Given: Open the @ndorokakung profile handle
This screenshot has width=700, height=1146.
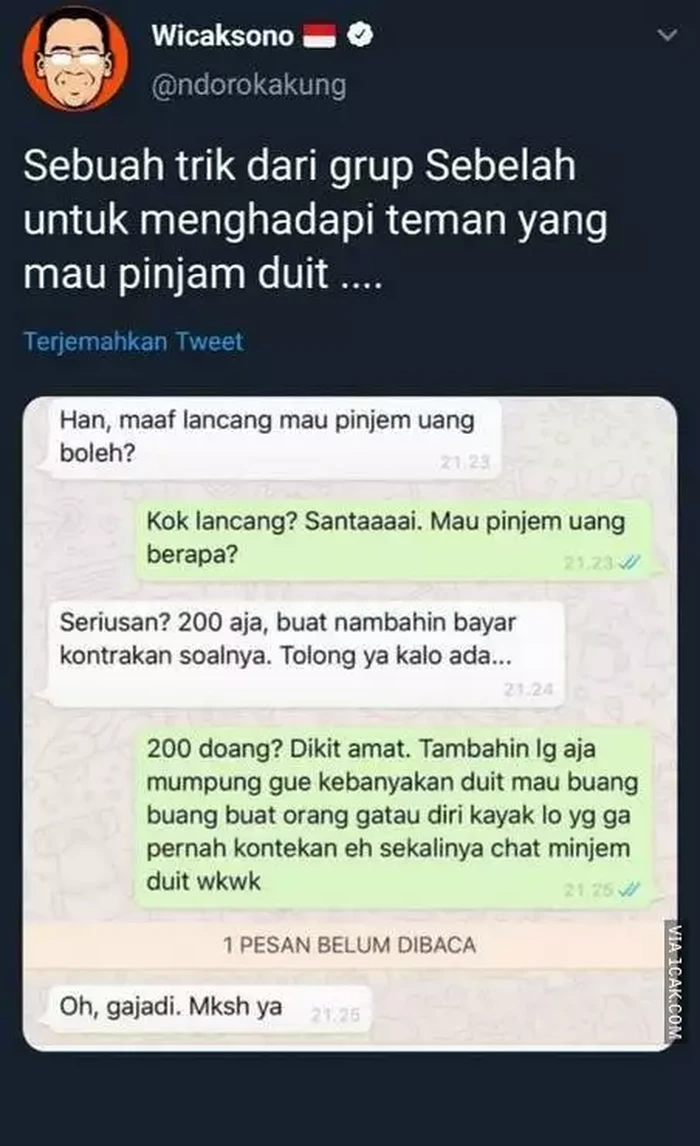Looking at the screenshot, I should coord(248,86).
